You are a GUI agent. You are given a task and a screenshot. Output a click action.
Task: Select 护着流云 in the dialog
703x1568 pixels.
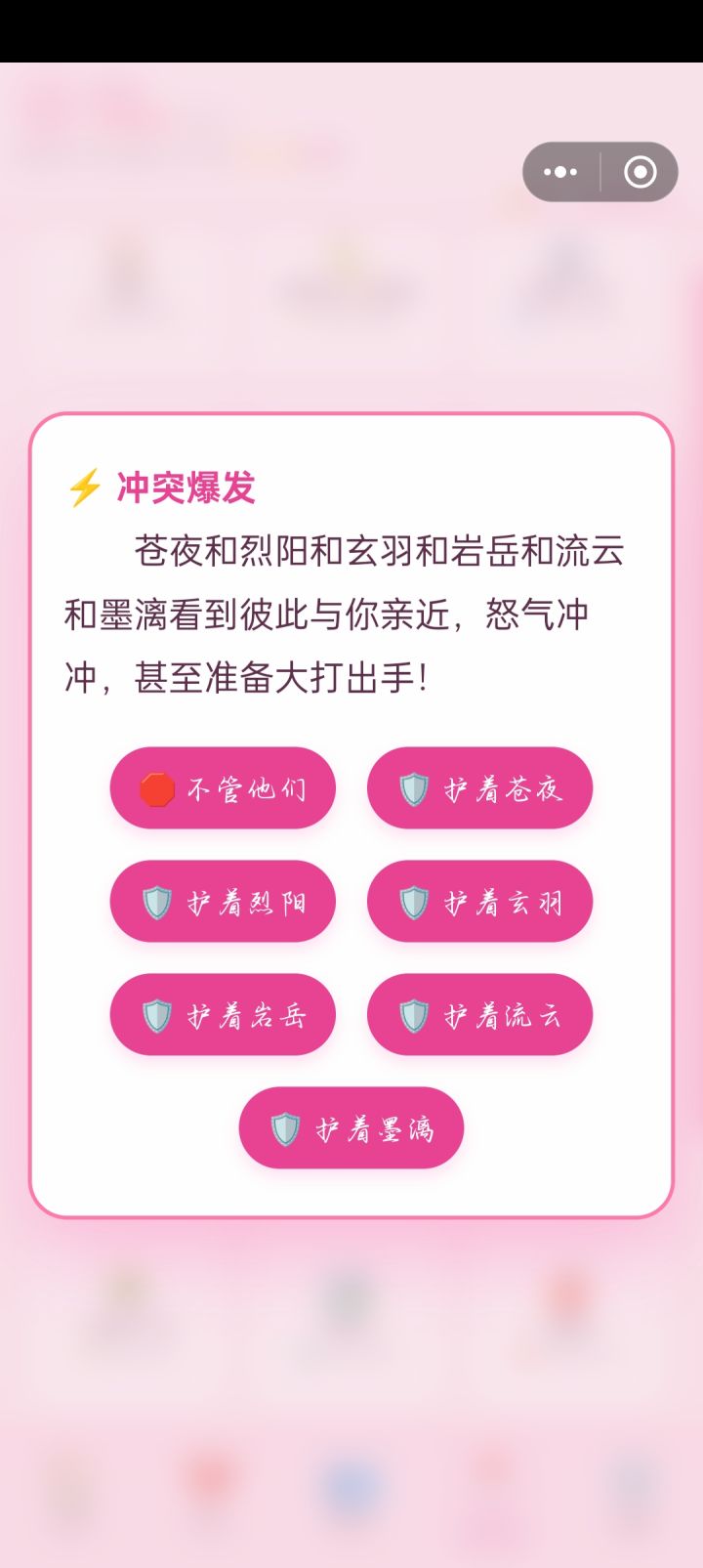(479, 1015)
